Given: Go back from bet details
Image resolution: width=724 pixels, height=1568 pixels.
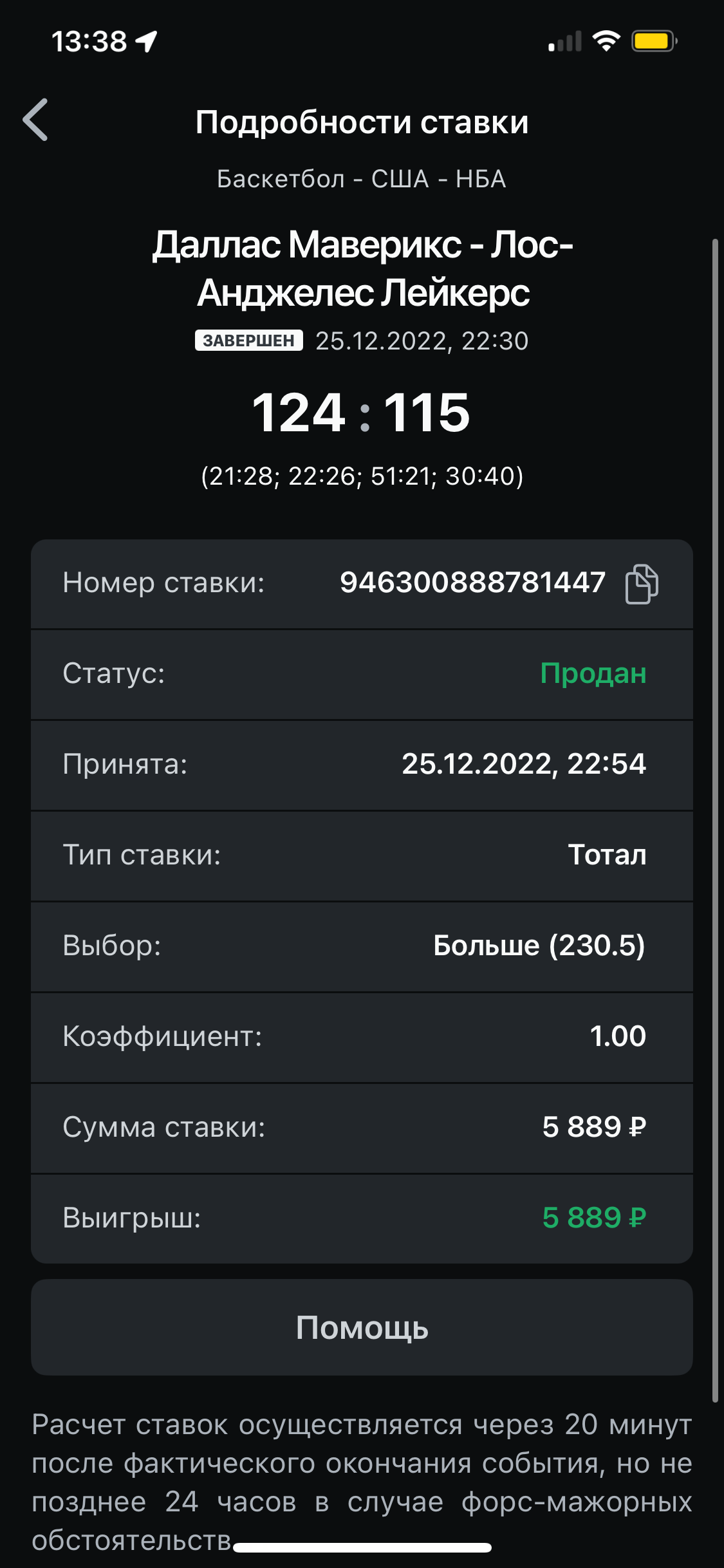Looking at the screenshot, I should (36, 120).
